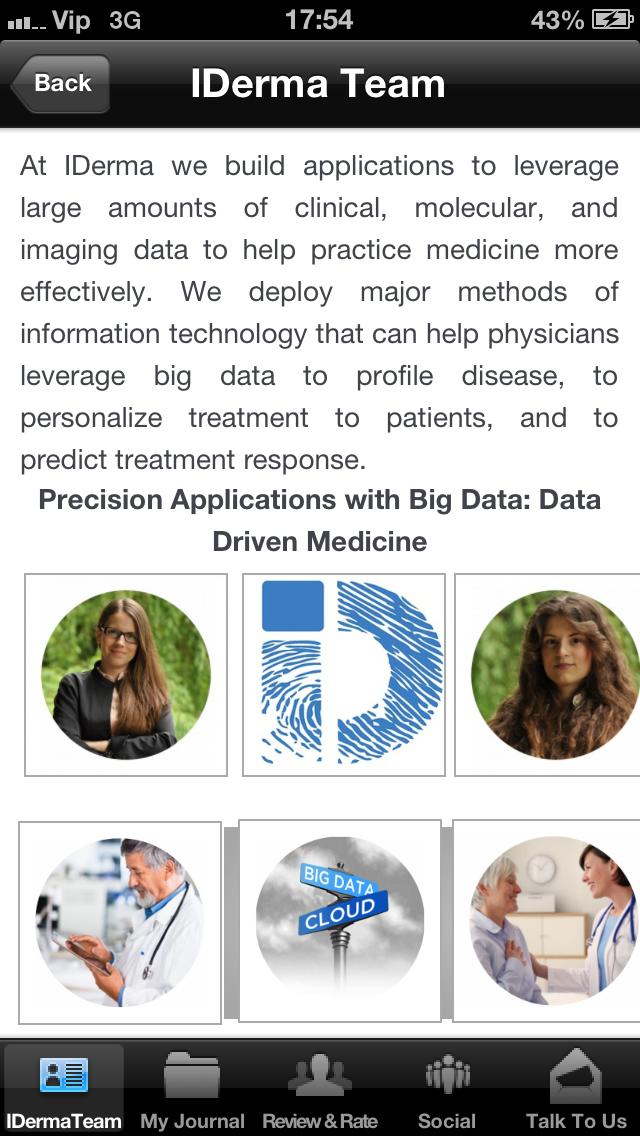The width and height of the screenshot is (640, 1136).
Task: Open the woman with glasses team photo
Action: click(x=126, y=675)
